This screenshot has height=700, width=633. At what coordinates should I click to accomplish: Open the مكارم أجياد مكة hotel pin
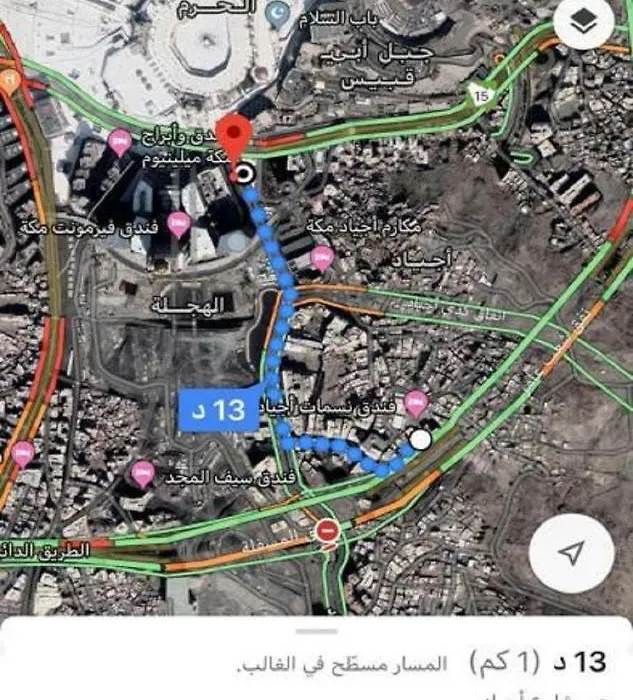pos(320,258)
